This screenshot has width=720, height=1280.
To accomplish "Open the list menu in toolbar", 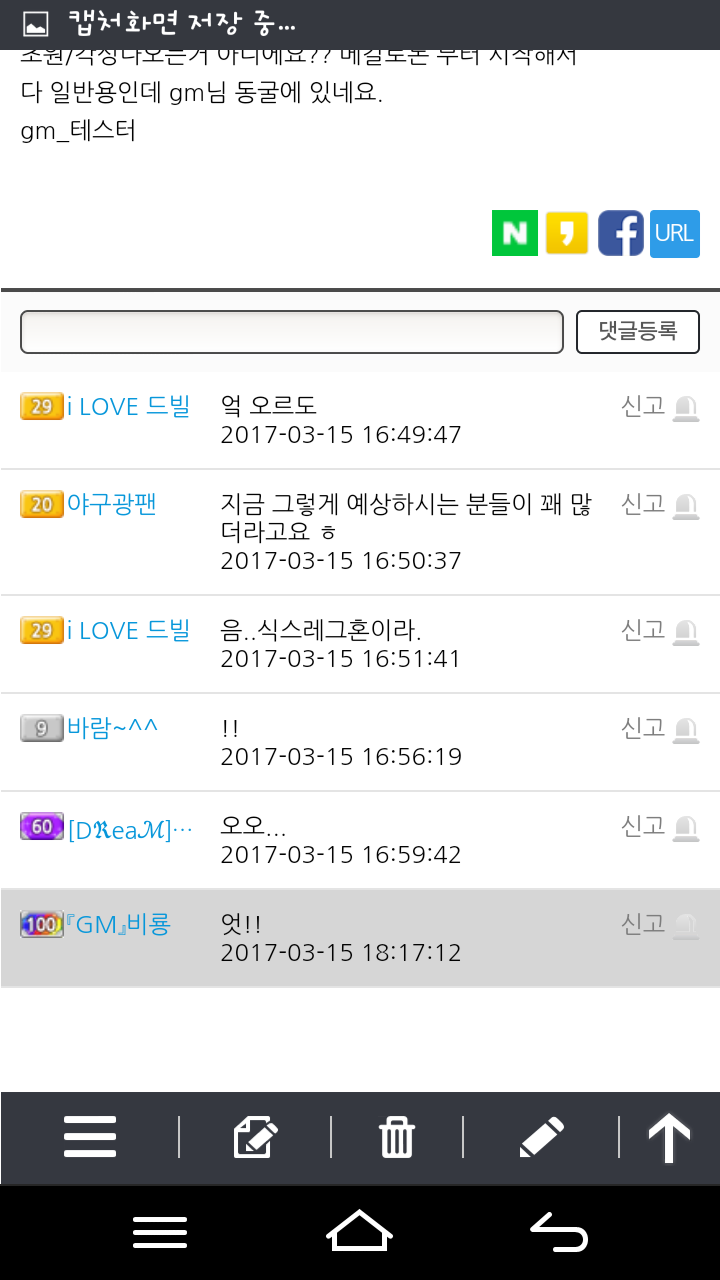I will (90, 1137).
